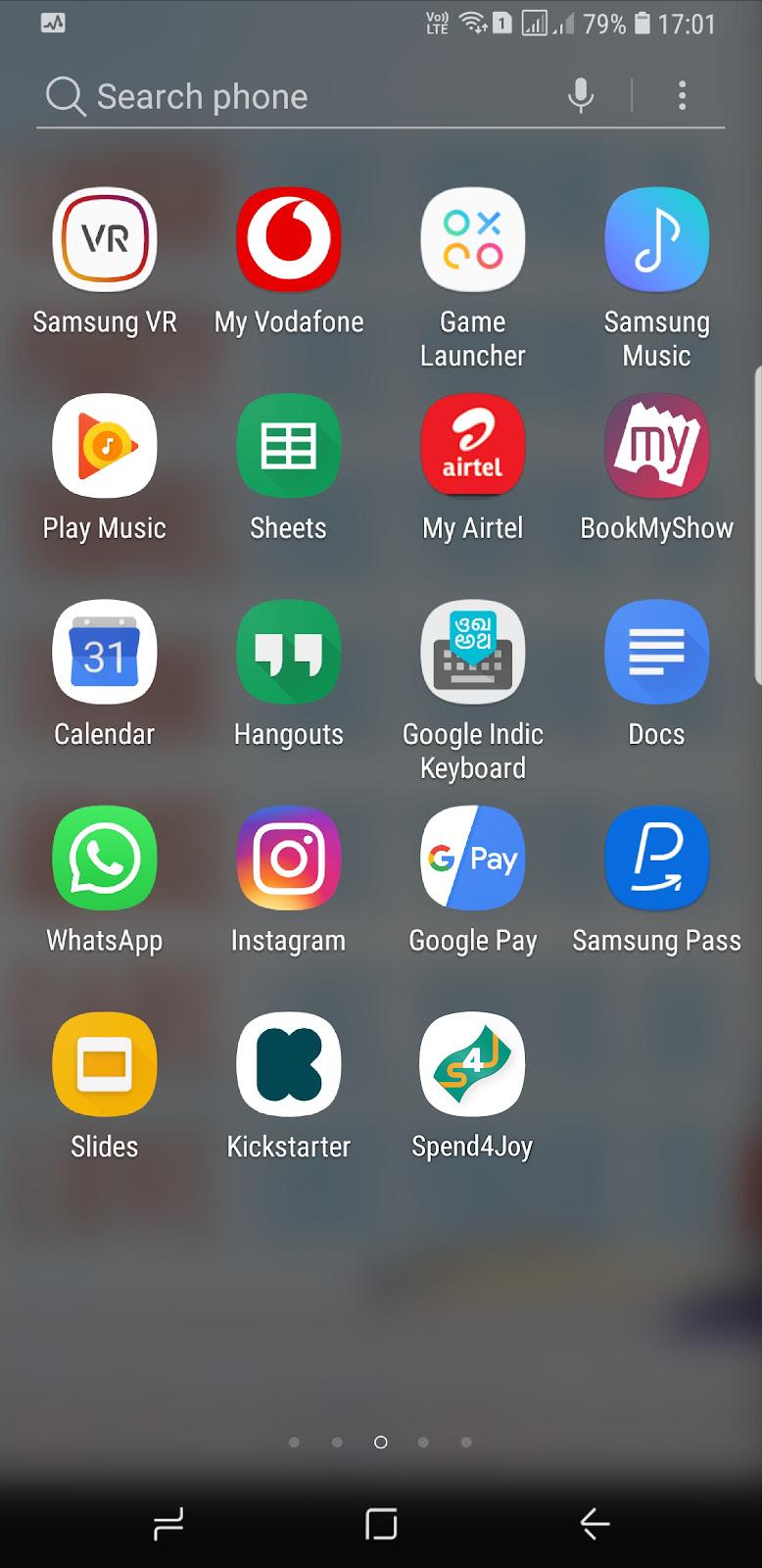Tap the Search phone field
Viewport: 762px width, 1568px height.
tap(294, 96)
